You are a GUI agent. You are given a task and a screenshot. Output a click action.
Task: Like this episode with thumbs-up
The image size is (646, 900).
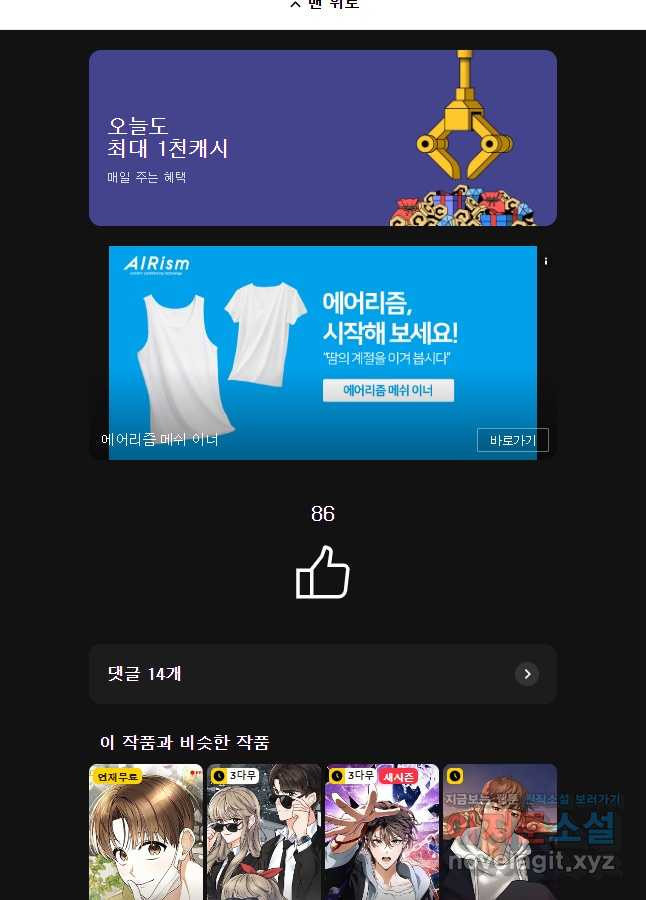(x=323, y=572)
